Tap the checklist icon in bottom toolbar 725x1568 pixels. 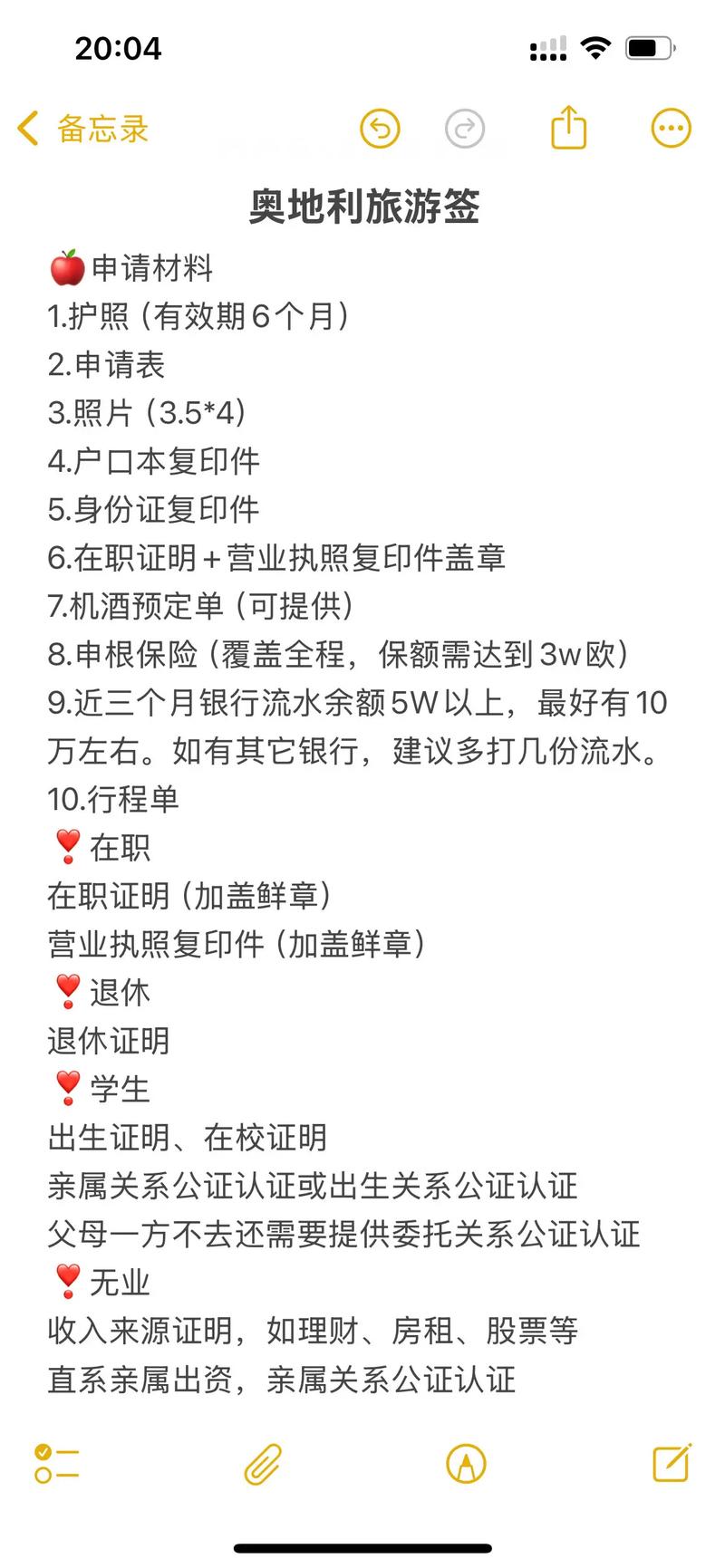click(x=56, y=1464)
